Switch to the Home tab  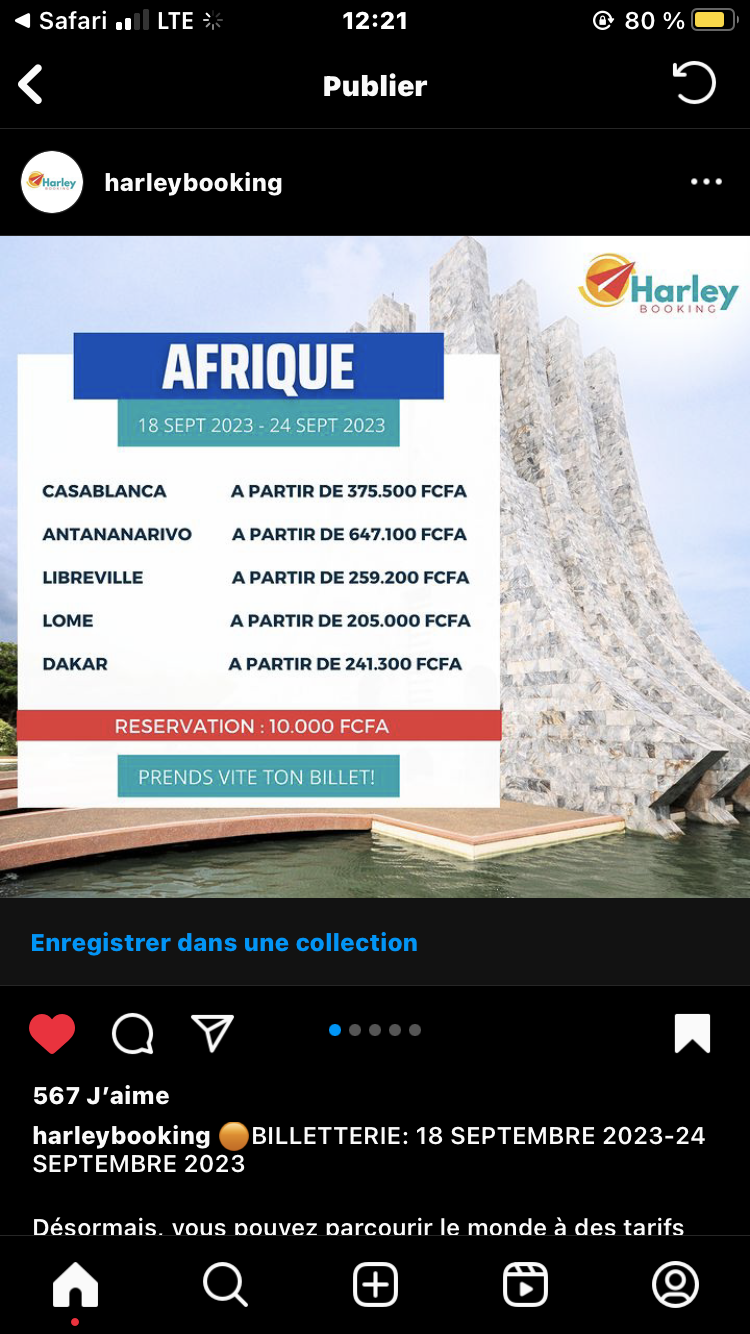coord(75,1285)
